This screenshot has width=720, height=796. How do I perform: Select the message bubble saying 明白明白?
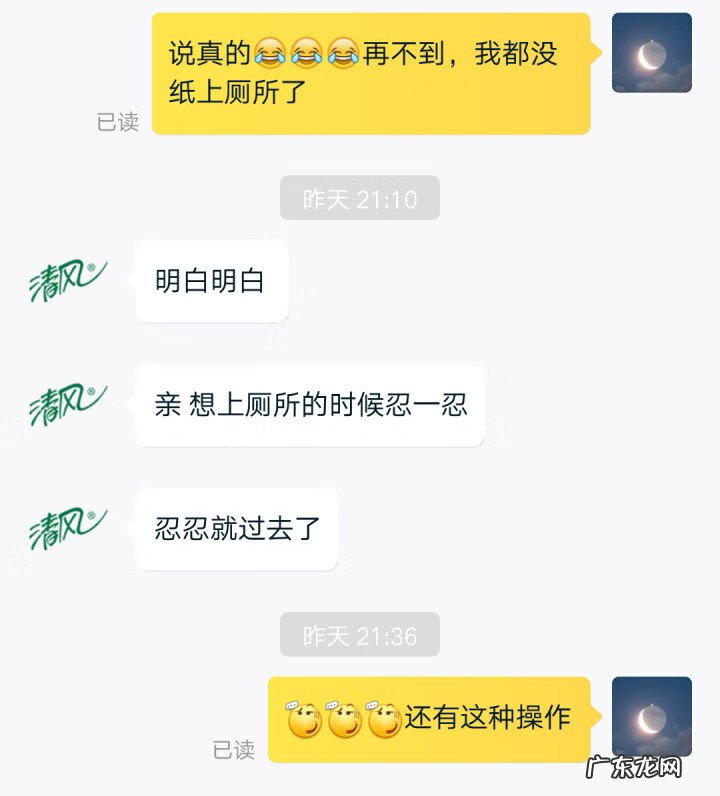[211, 283]
